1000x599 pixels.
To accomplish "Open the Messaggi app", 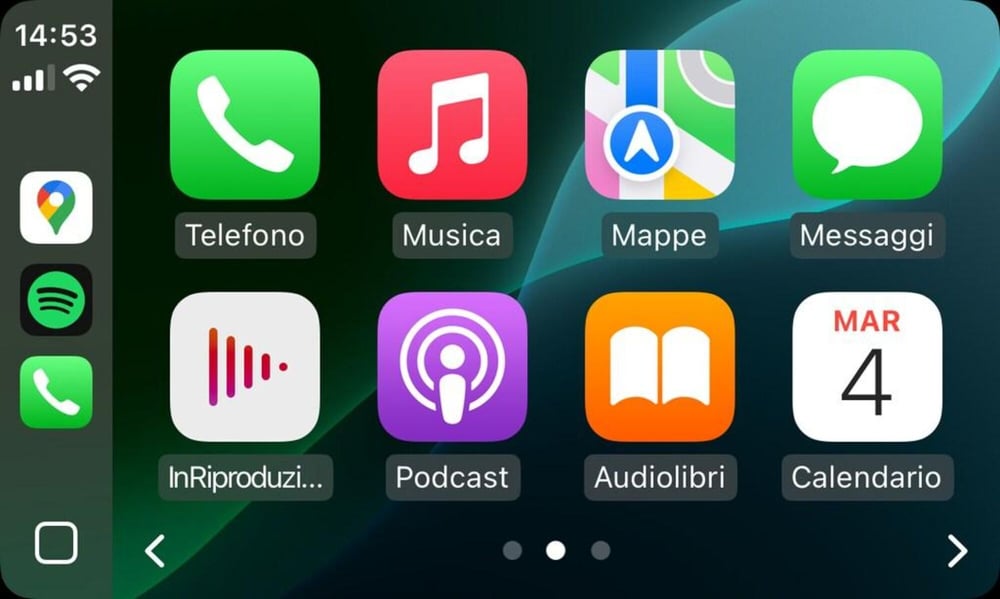I will 867,125.
